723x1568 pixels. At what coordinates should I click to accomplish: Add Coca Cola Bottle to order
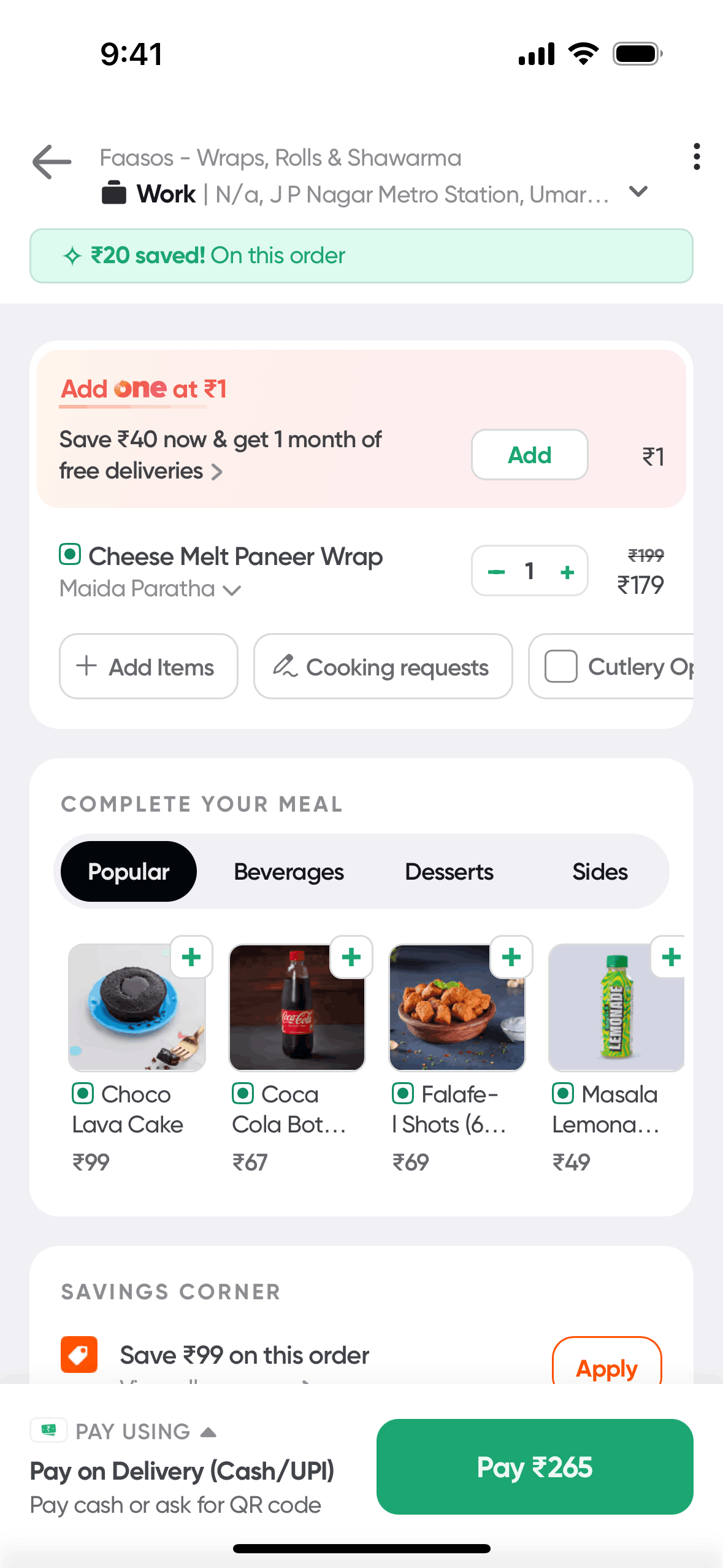(x=351, y=957)
